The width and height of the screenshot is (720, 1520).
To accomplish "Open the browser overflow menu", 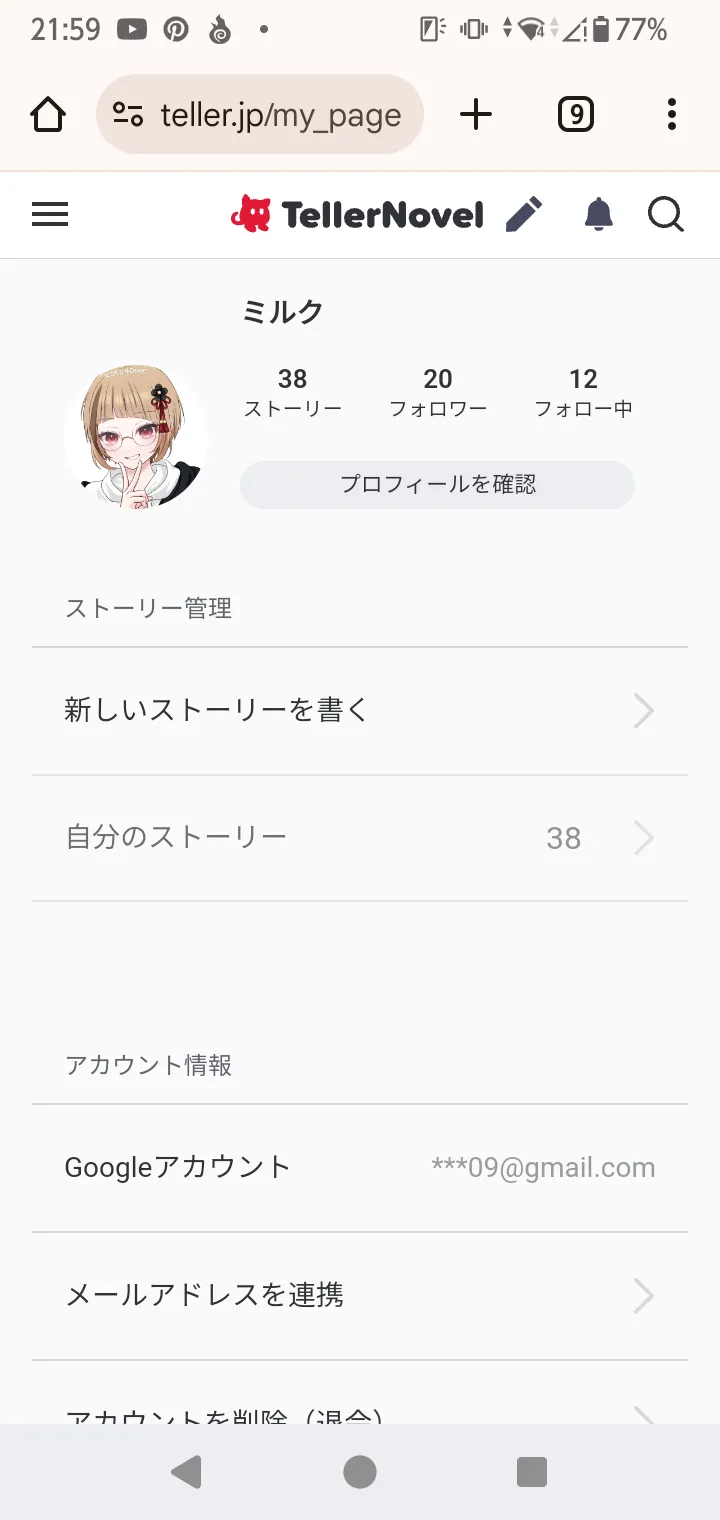I will pyautogui.click(x=672, y=115).
